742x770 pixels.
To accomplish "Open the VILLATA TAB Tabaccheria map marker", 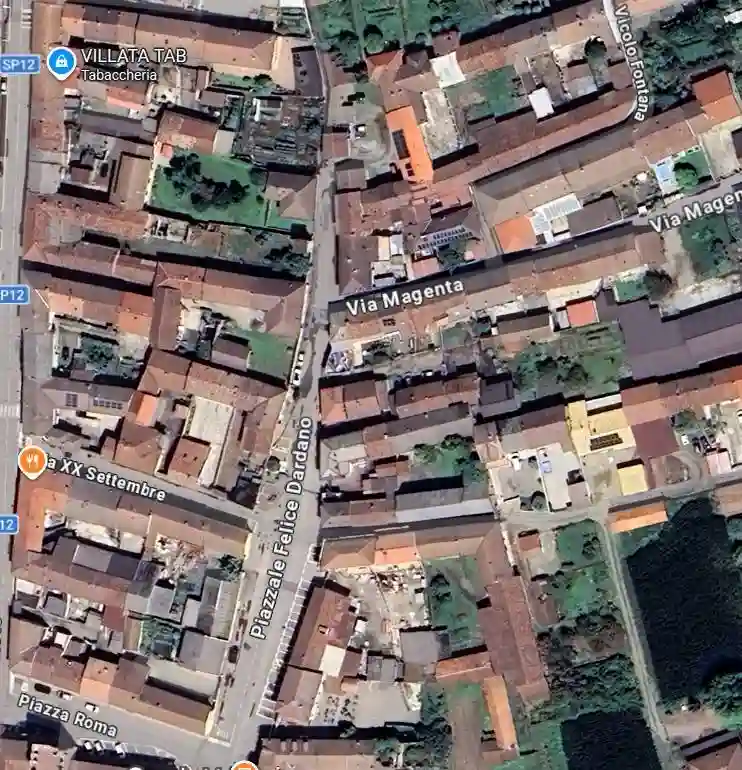I will pyautogui.click(x=61, y=62).
